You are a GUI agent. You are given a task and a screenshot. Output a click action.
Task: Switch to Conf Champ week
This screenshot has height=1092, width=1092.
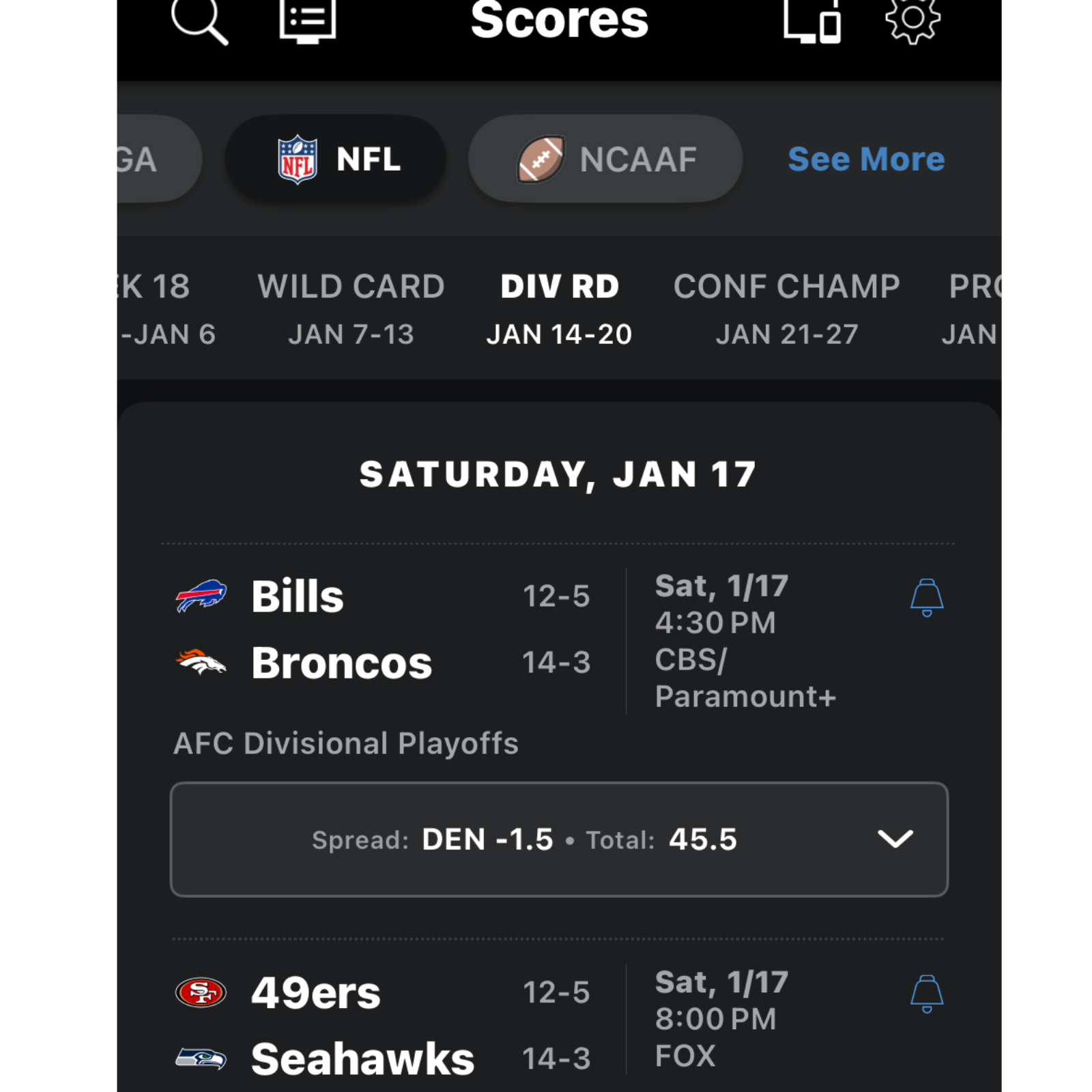pos(786,308)
